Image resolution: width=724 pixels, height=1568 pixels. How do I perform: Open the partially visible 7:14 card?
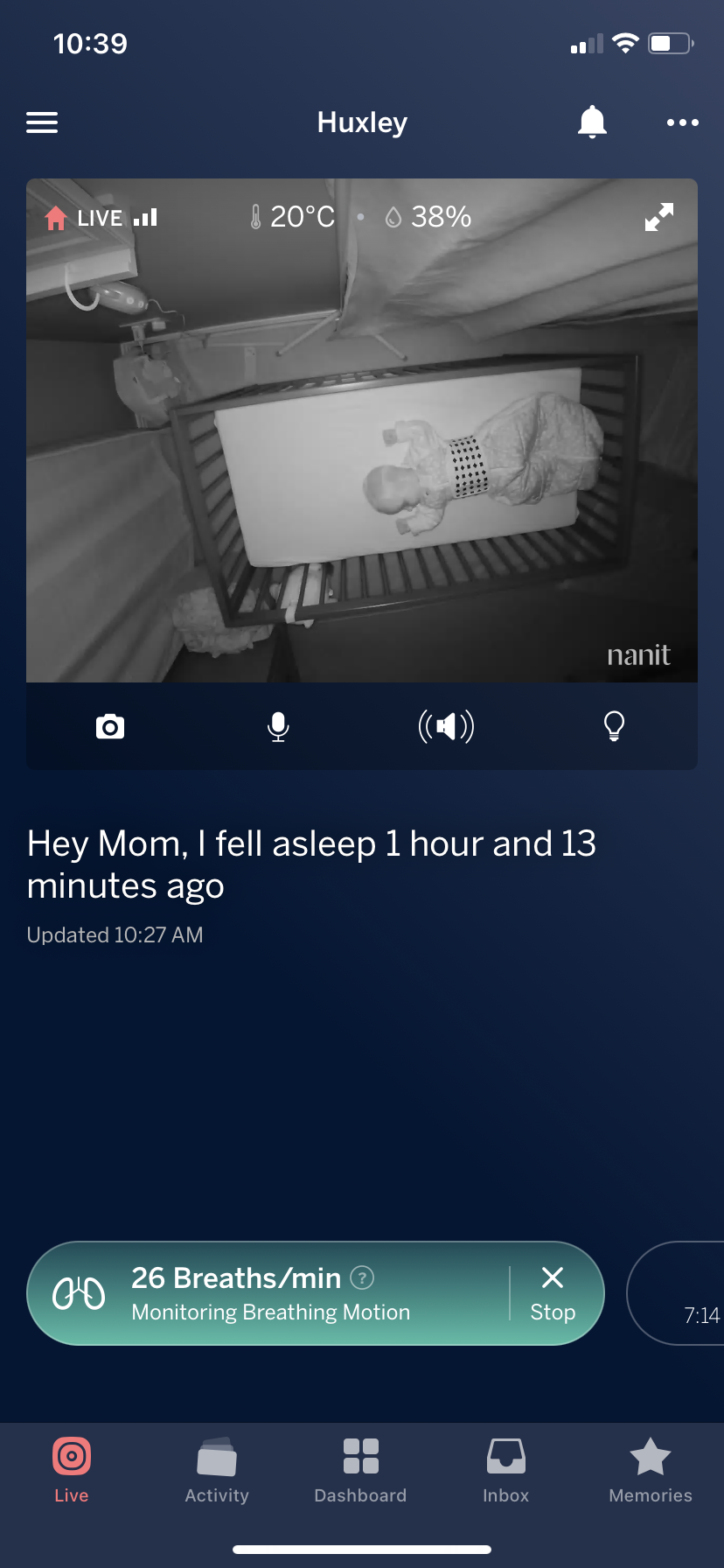click(x=676, y=1293)
